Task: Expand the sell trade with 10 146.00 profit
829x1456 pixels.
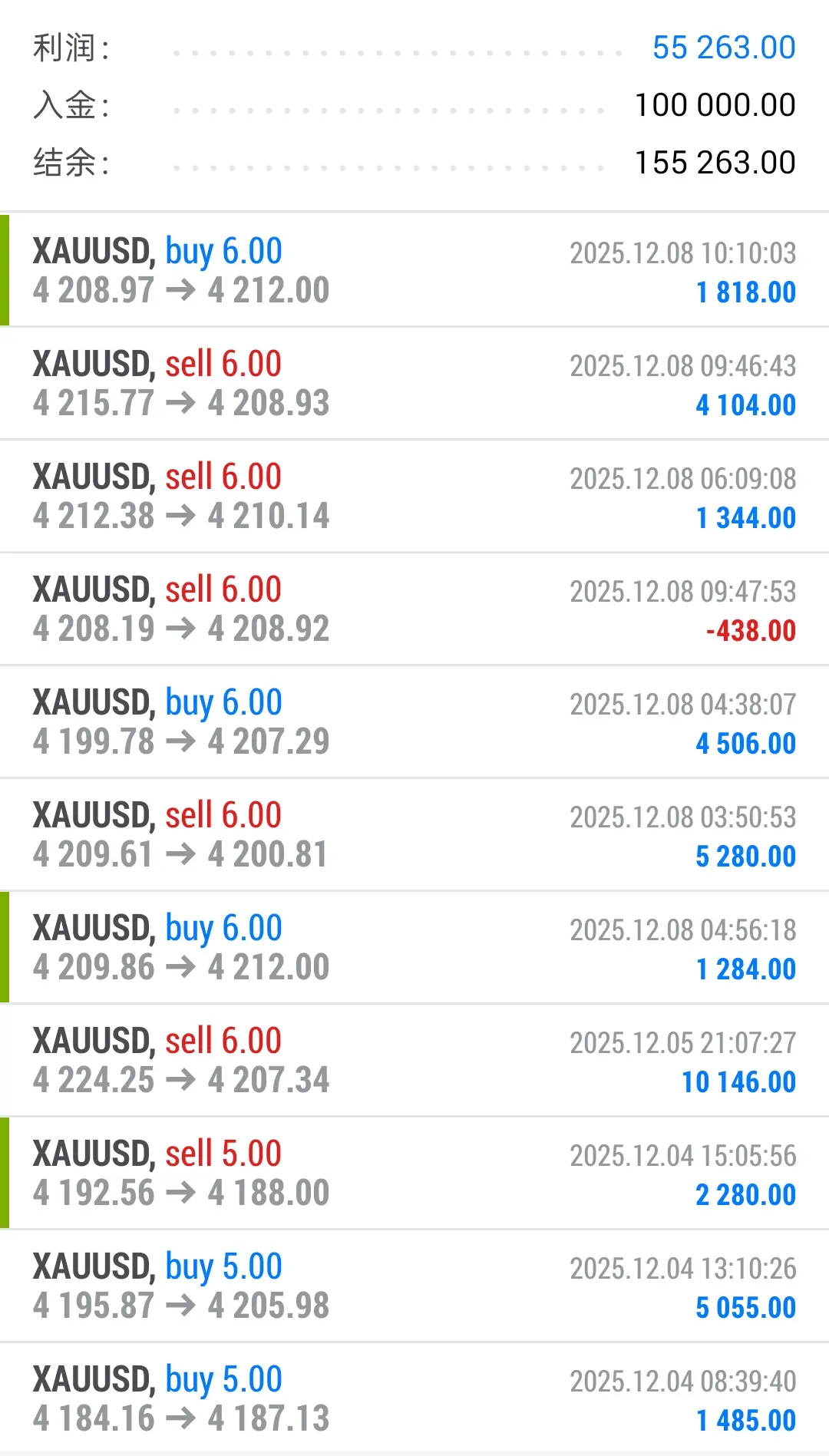Action: (x=414, y=1061)
